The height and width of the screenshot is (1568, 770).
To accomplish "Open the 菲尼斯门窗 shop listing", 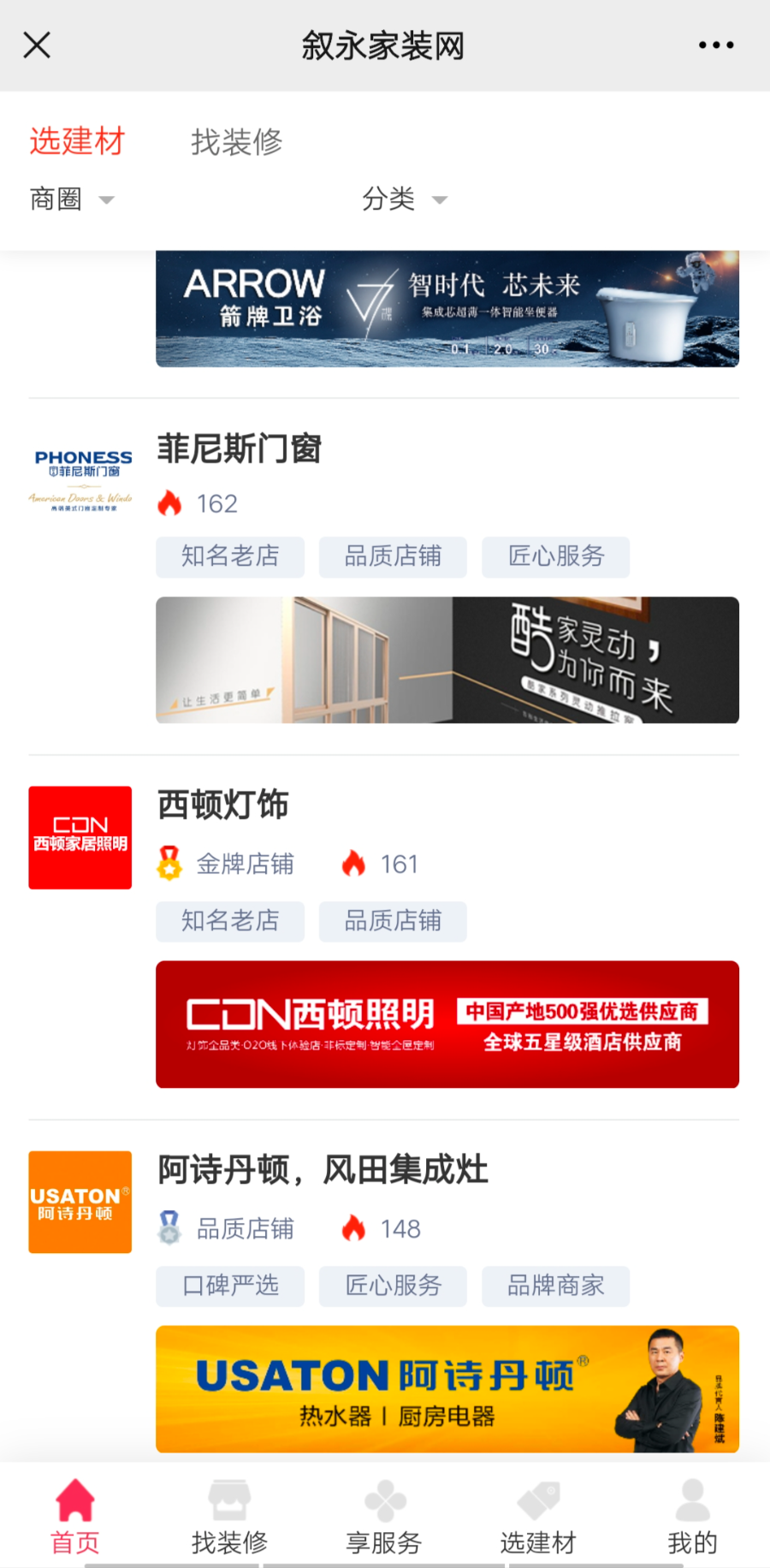I will (240, 449).
